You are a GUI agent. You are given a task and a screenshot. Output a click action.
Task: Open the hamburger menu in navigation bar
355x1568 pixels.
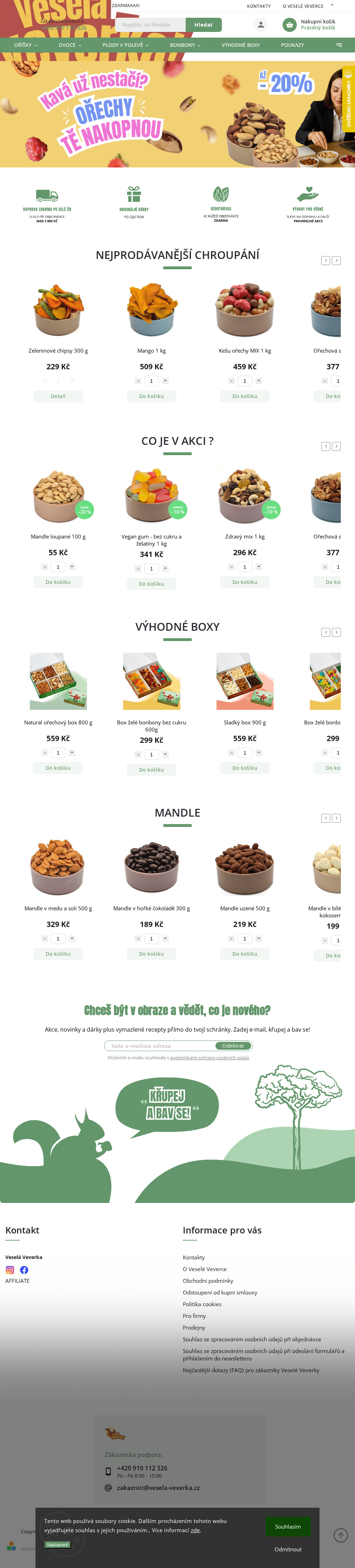pyautogui.click(x=339, y=45)
